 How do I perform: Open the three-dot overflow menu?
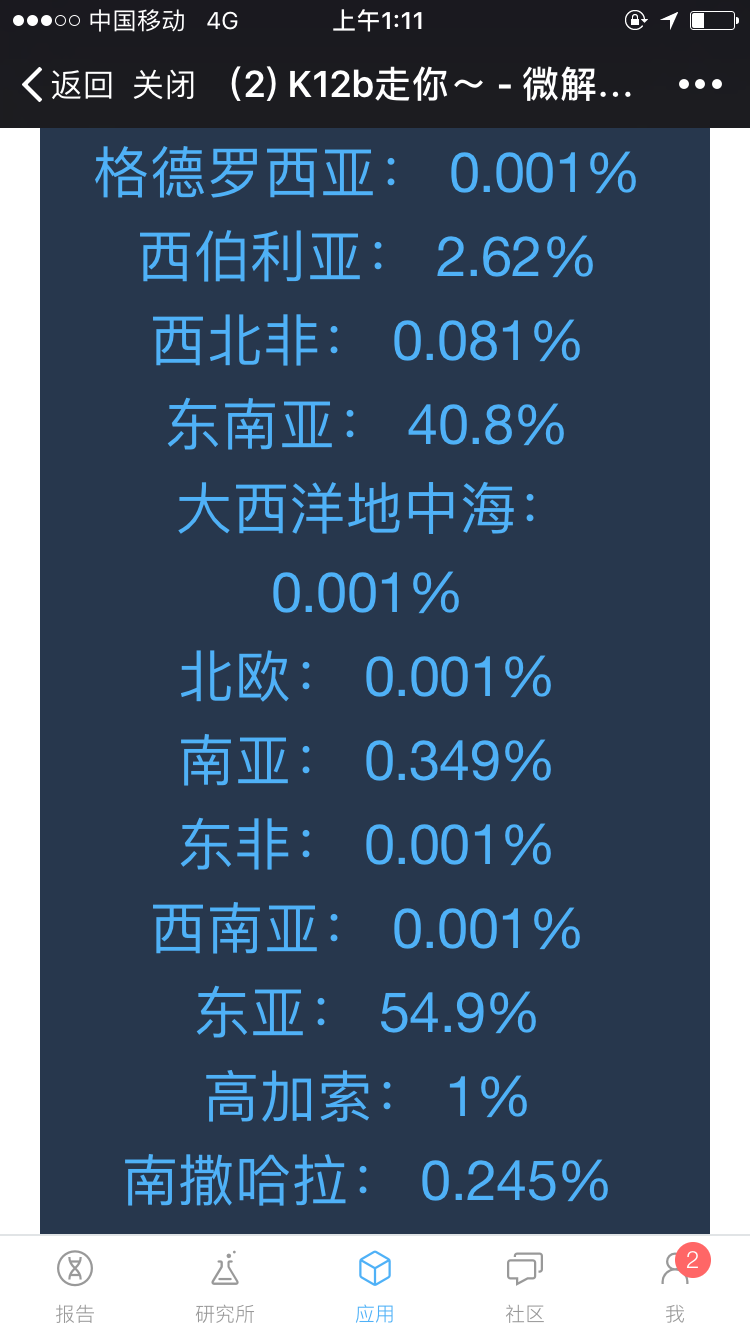click(700, 85)
